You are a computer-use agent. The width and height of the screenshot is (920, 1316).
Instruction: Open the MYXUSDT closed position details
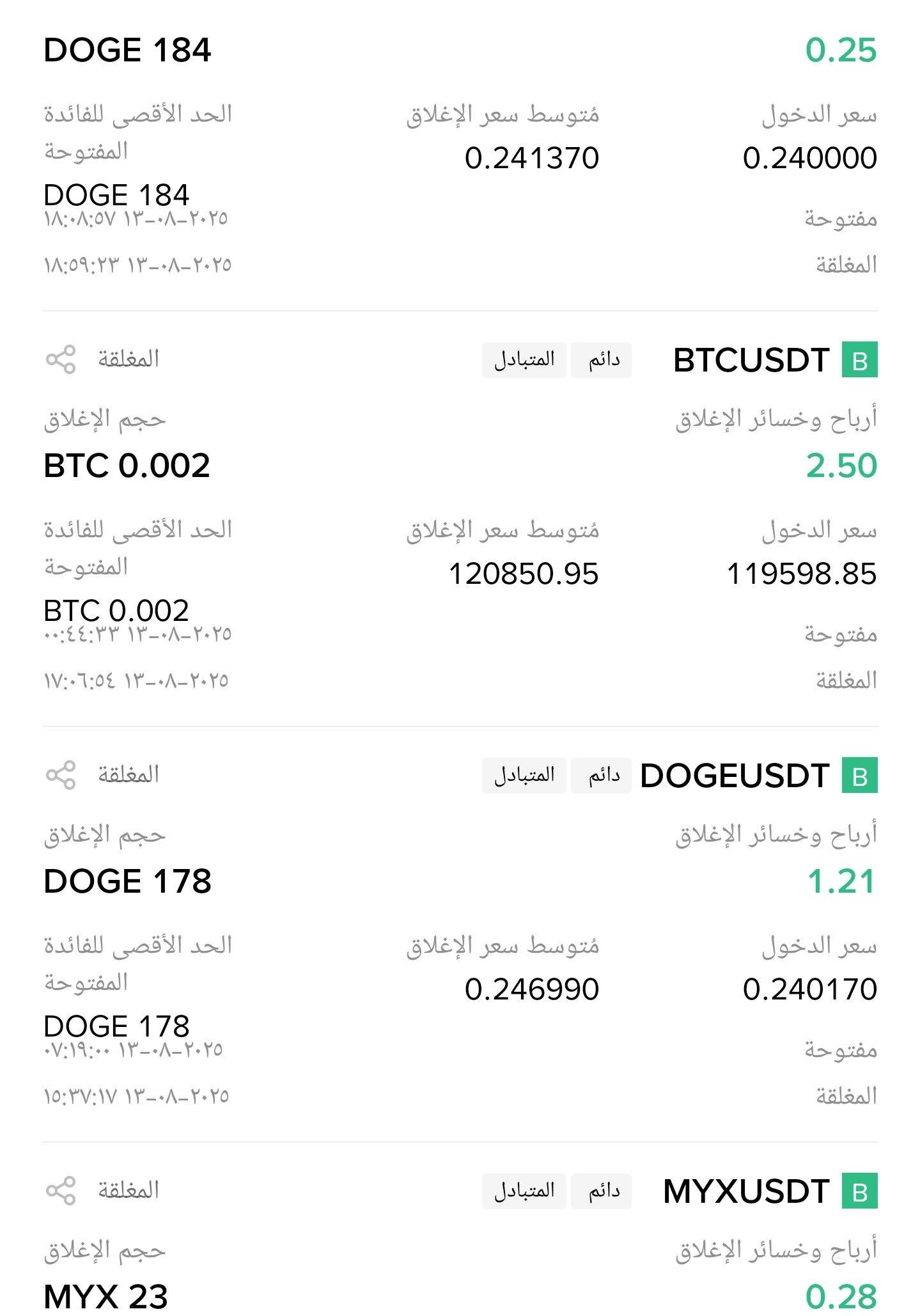[x=746, y=1191]
